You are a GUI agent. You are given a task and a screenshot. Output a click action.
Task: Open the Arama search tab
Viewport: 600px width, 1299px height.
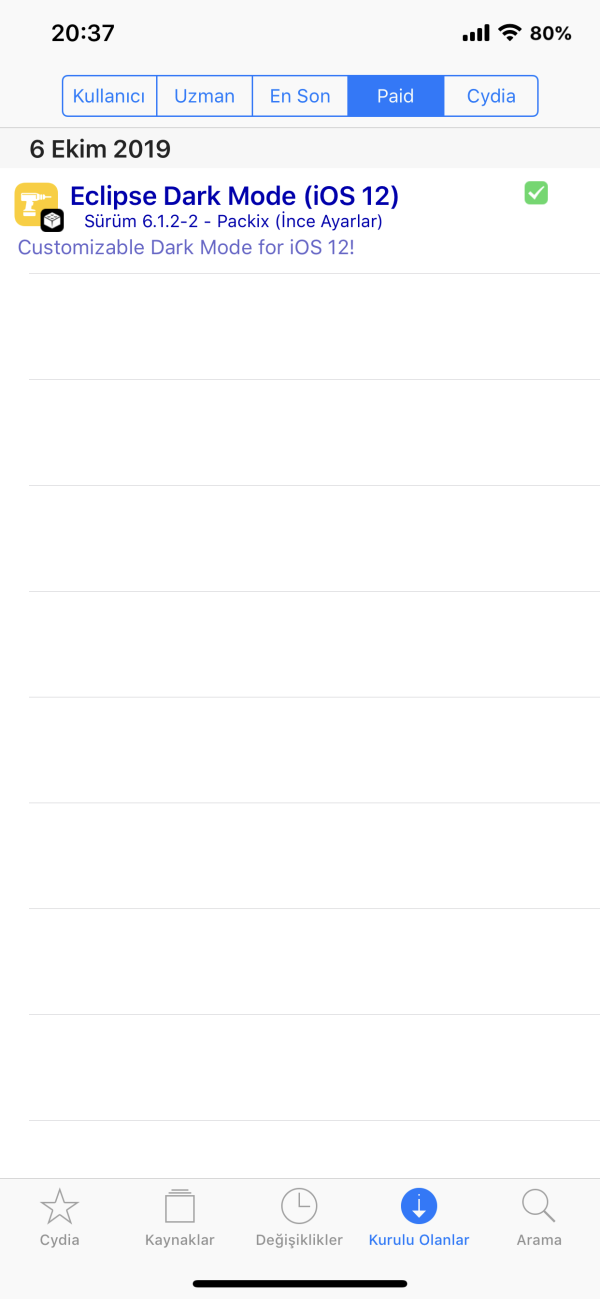click(539, 1217)
